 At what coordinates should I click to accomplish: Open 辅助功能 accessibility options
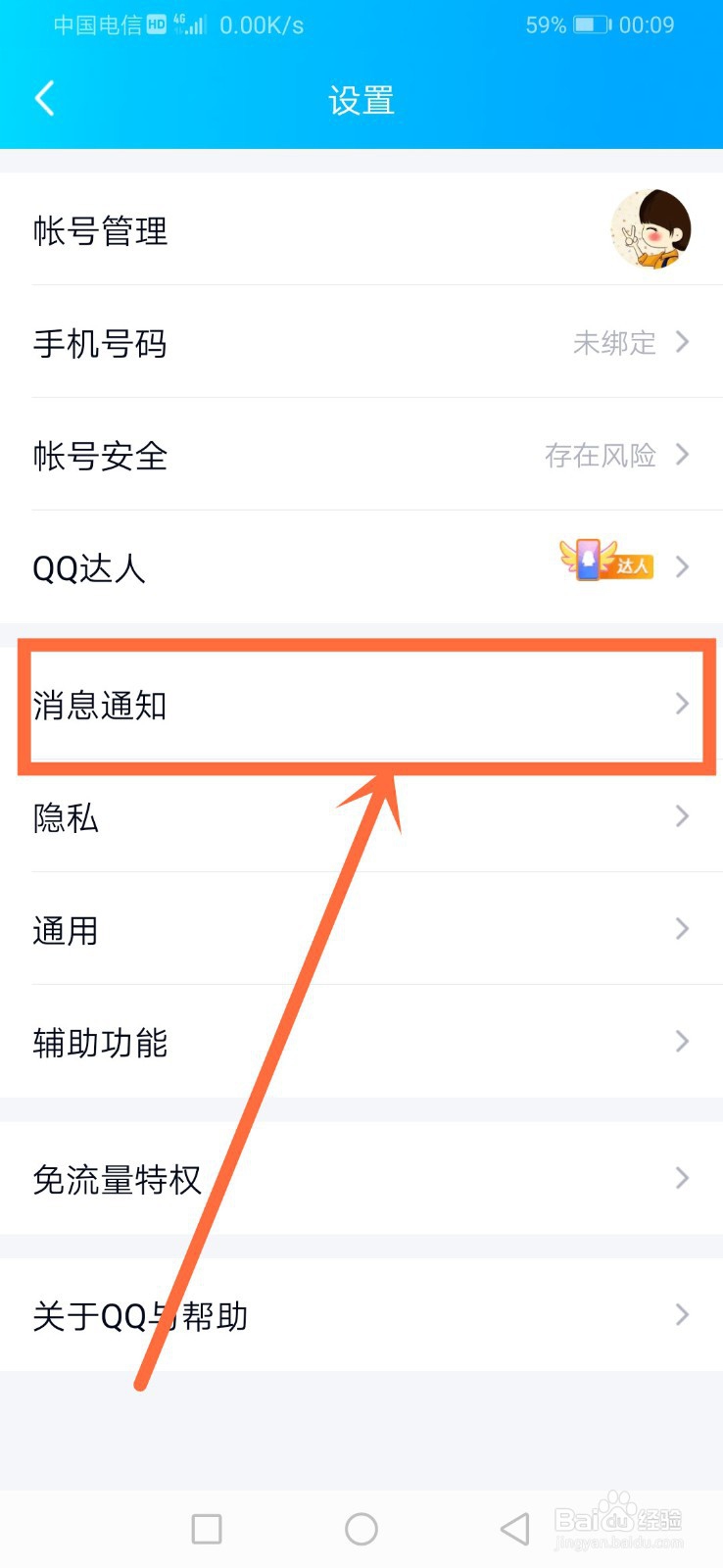click(x=361, y=1042)
